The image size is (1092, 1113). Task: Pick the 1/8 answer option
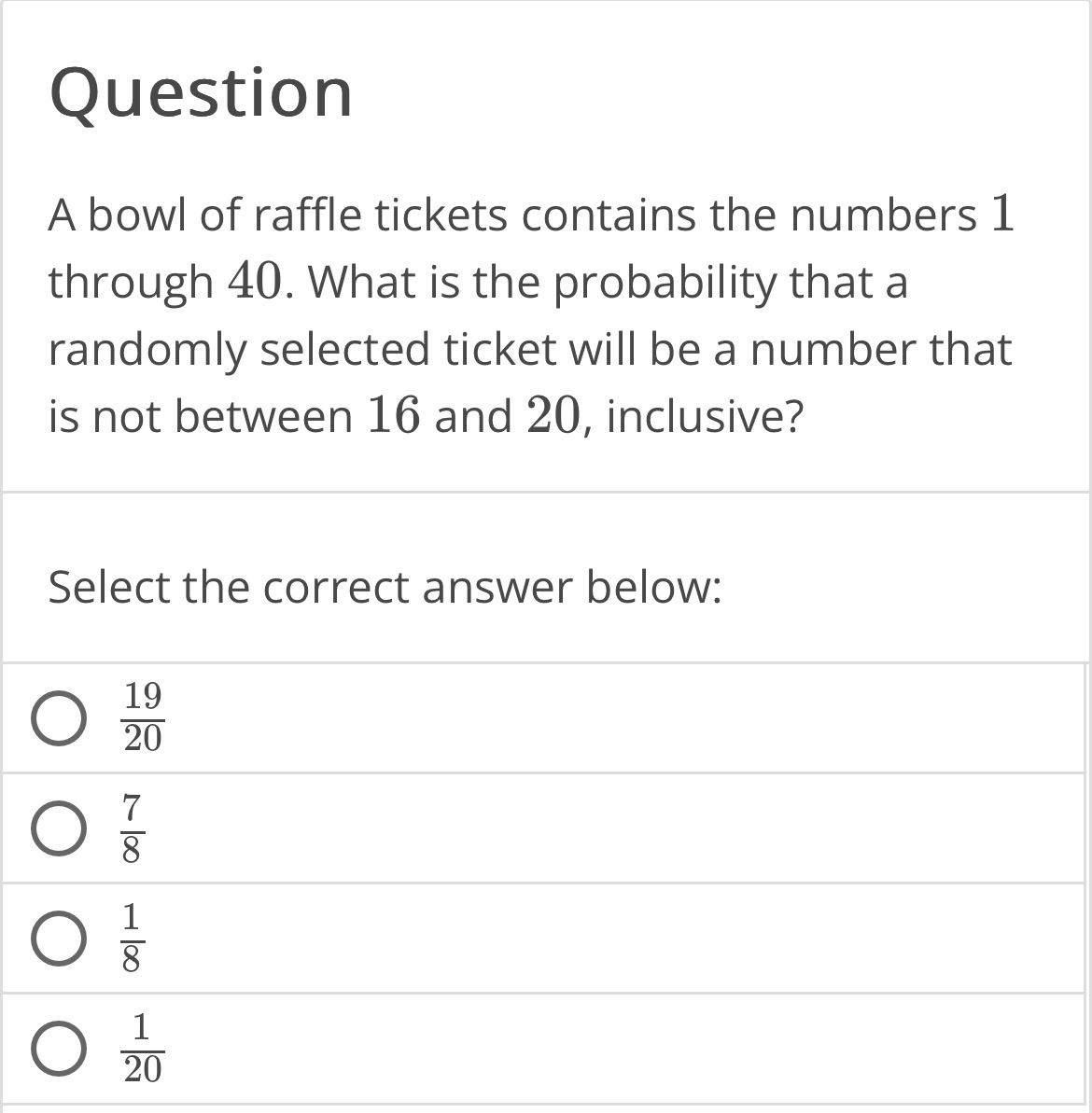60,939
